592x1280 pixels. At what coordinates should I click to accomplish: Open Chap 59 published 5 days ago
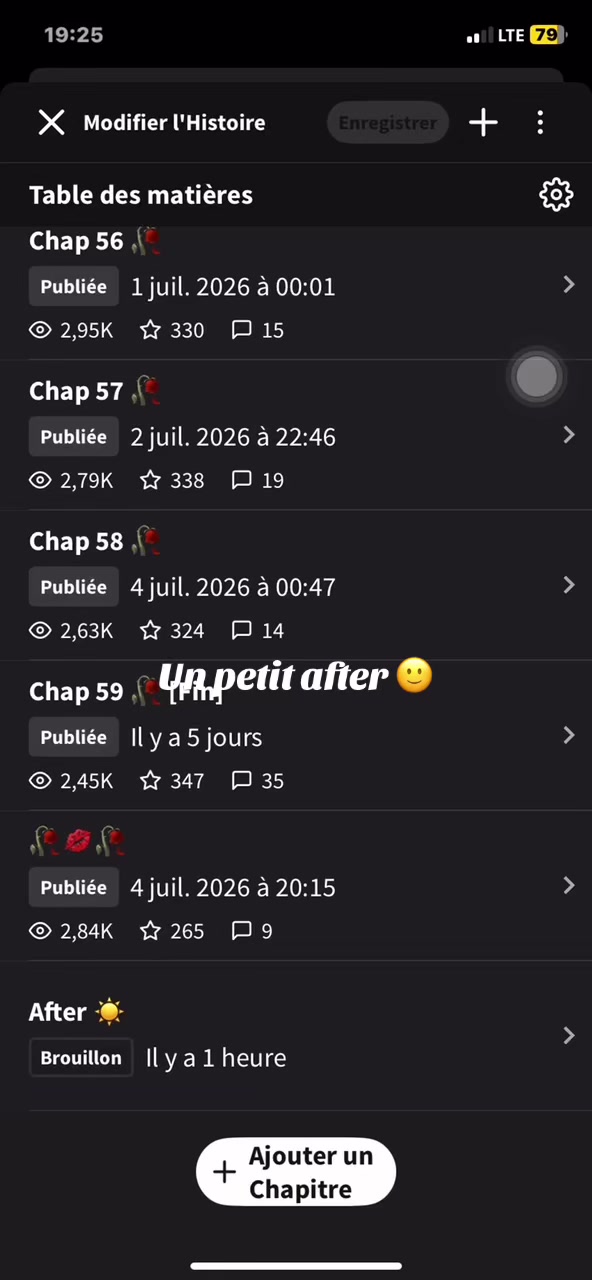coord(296,735)
